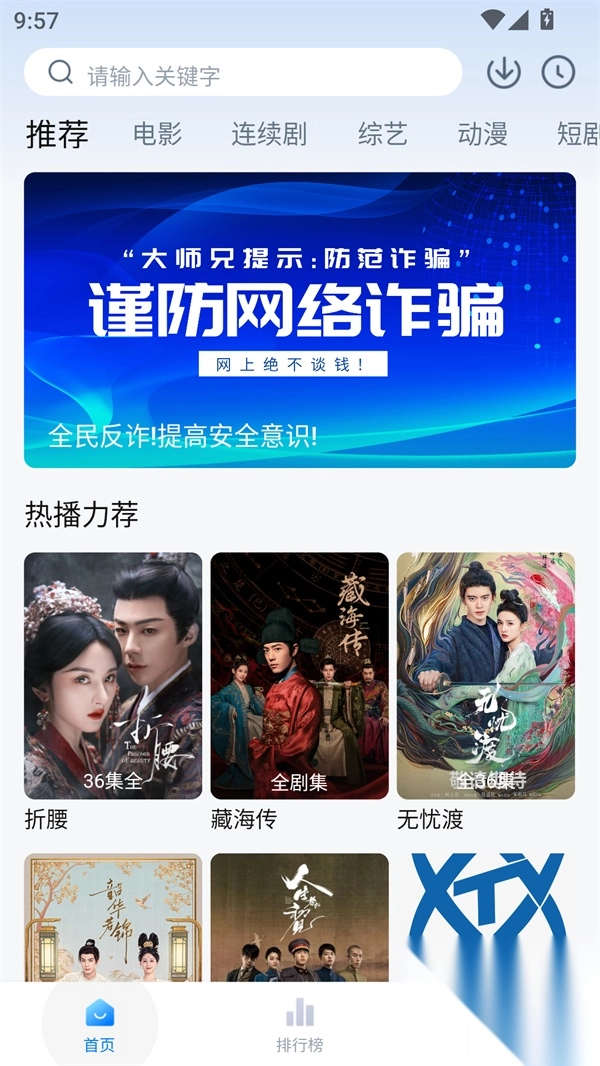Screen dimensions: 600x1066
Task: Go to the 动漫 tab
Action: (483, 135)
